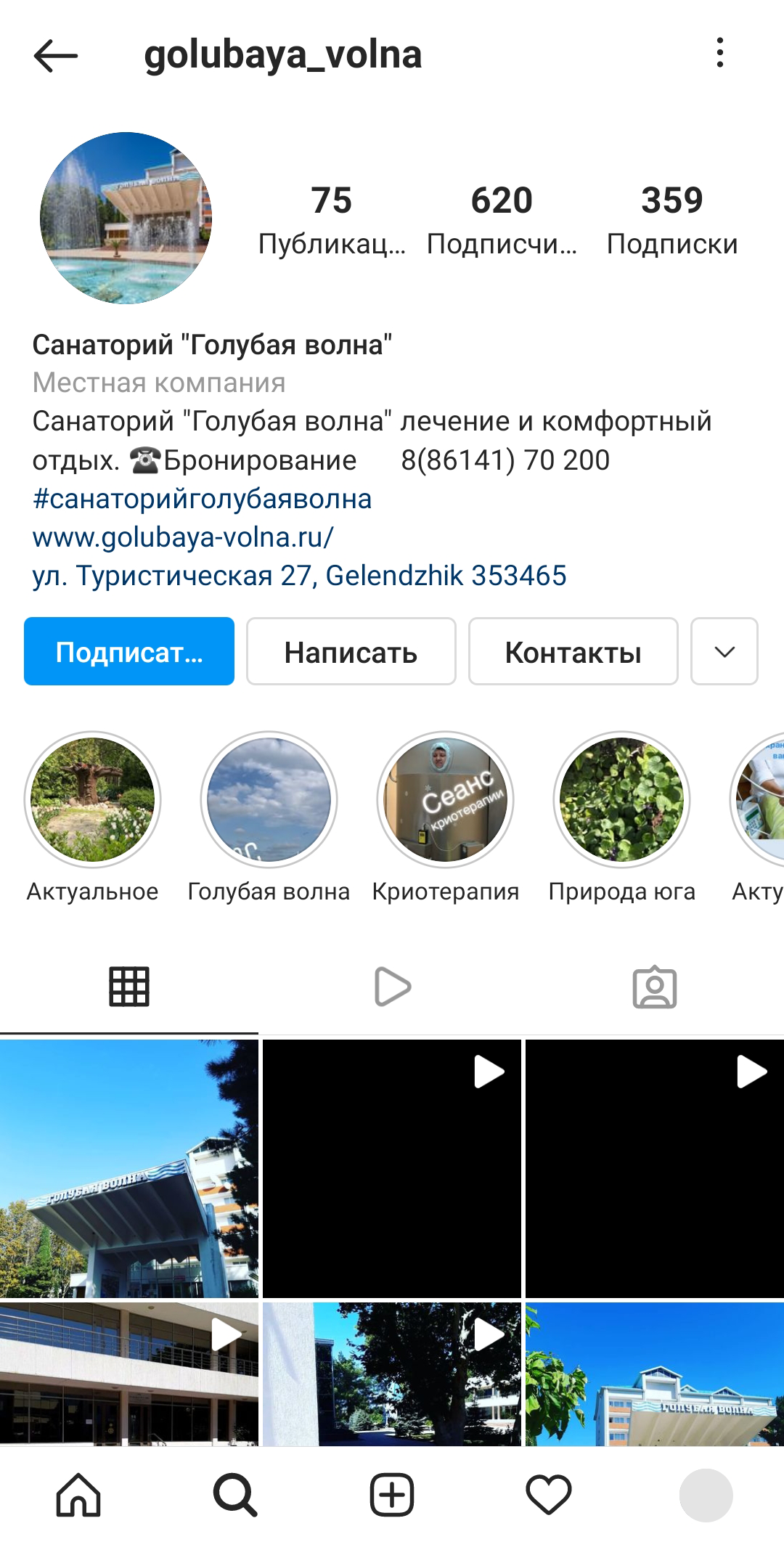Switch to the video posts tab

392,987
